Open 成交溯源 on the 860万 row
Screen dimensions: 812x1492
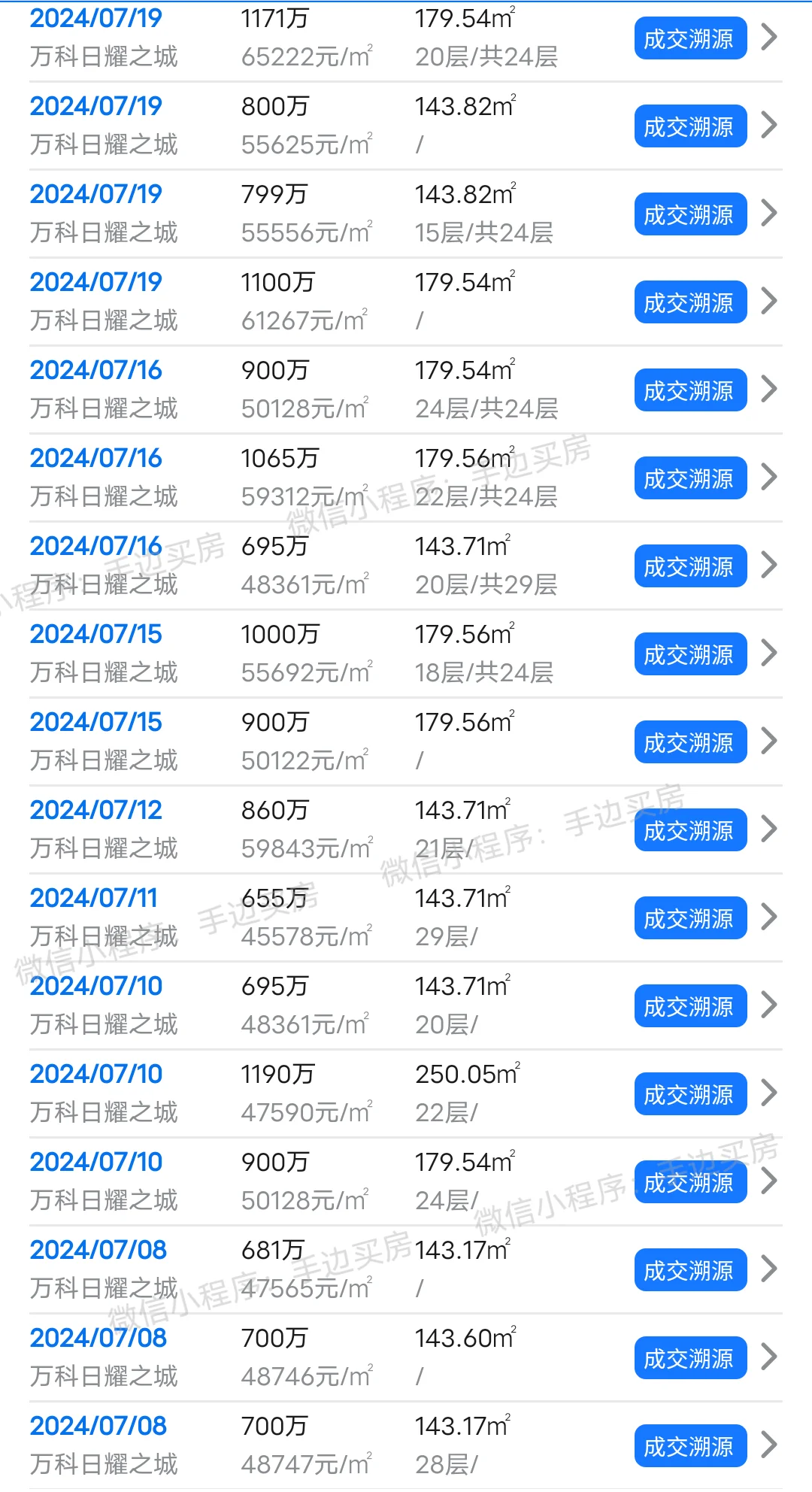pos(690,830)
